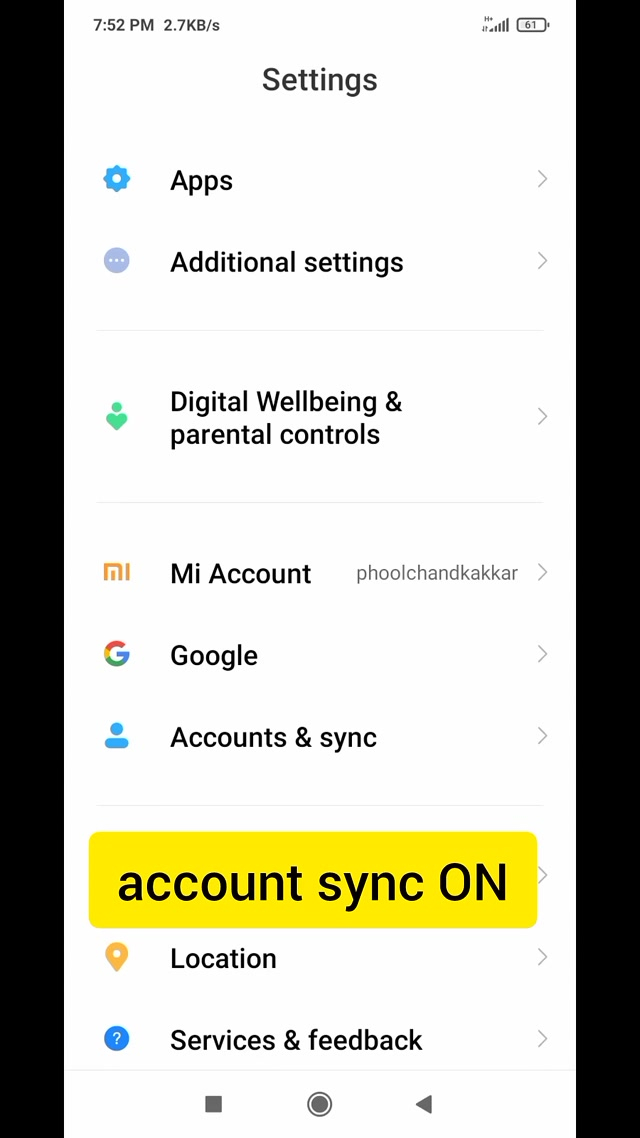
Task: Show recent apps
Action: (213, 1104)
